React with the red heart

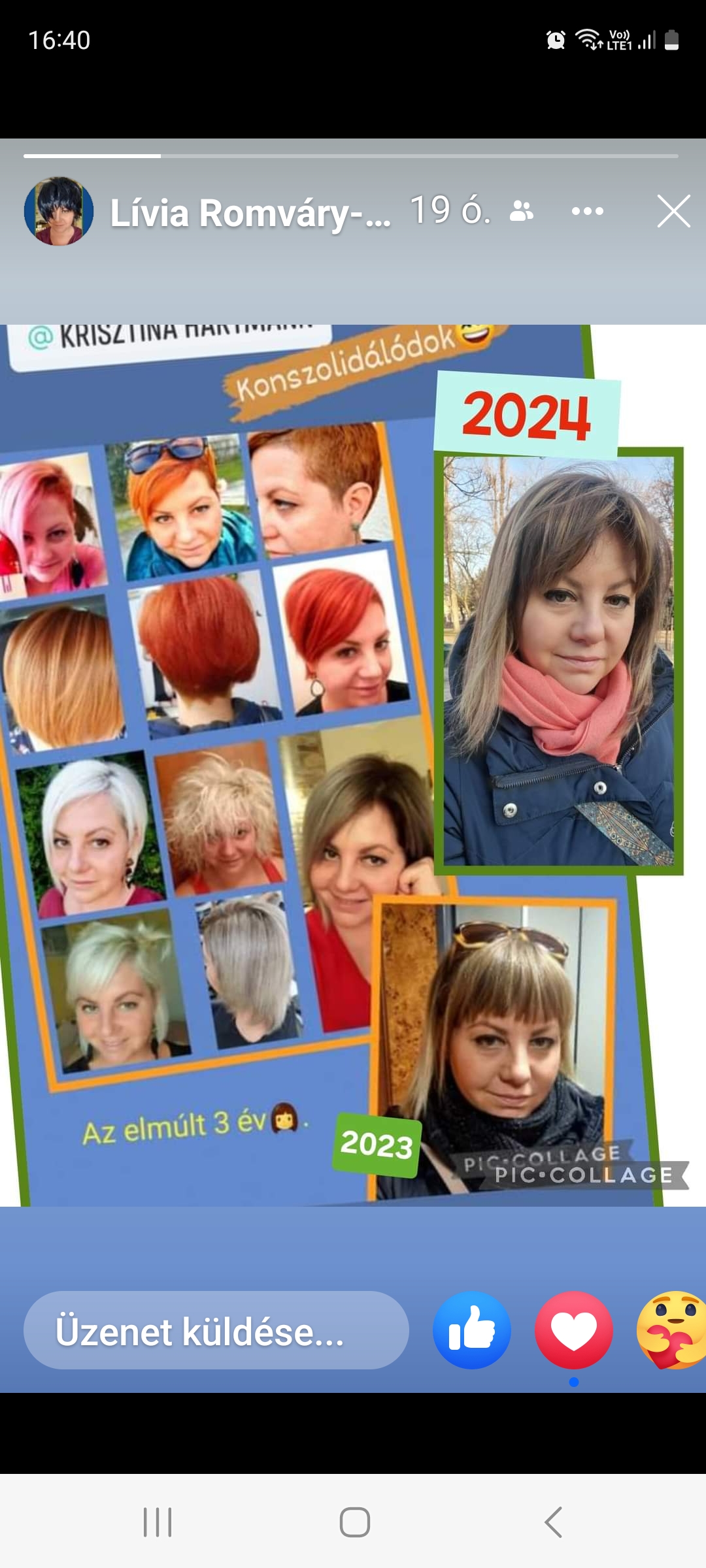(x=573, y=1330)
